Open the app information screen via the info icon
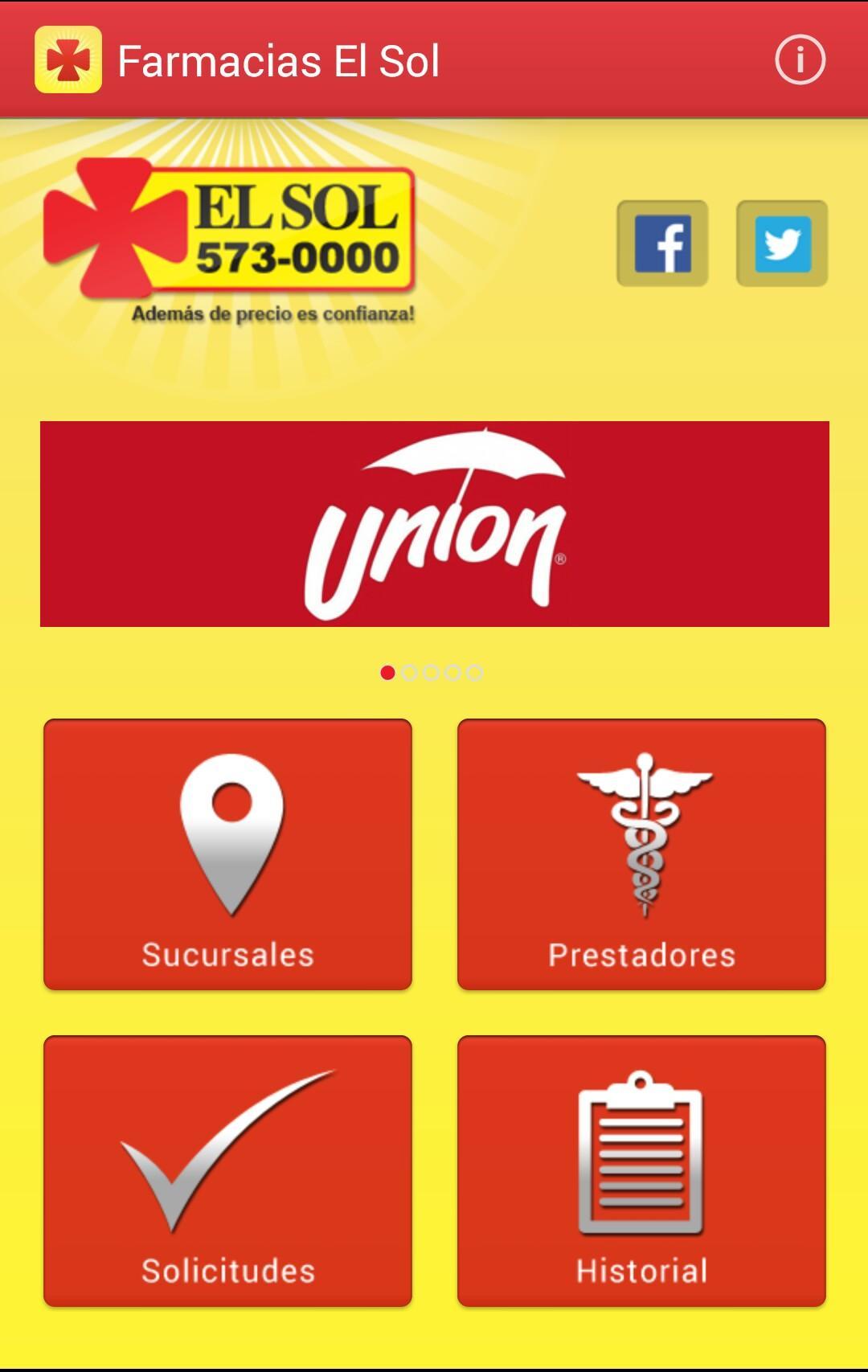Image resolution: width=868 pixels, height=1372 pixels. [x=800, y=57]
